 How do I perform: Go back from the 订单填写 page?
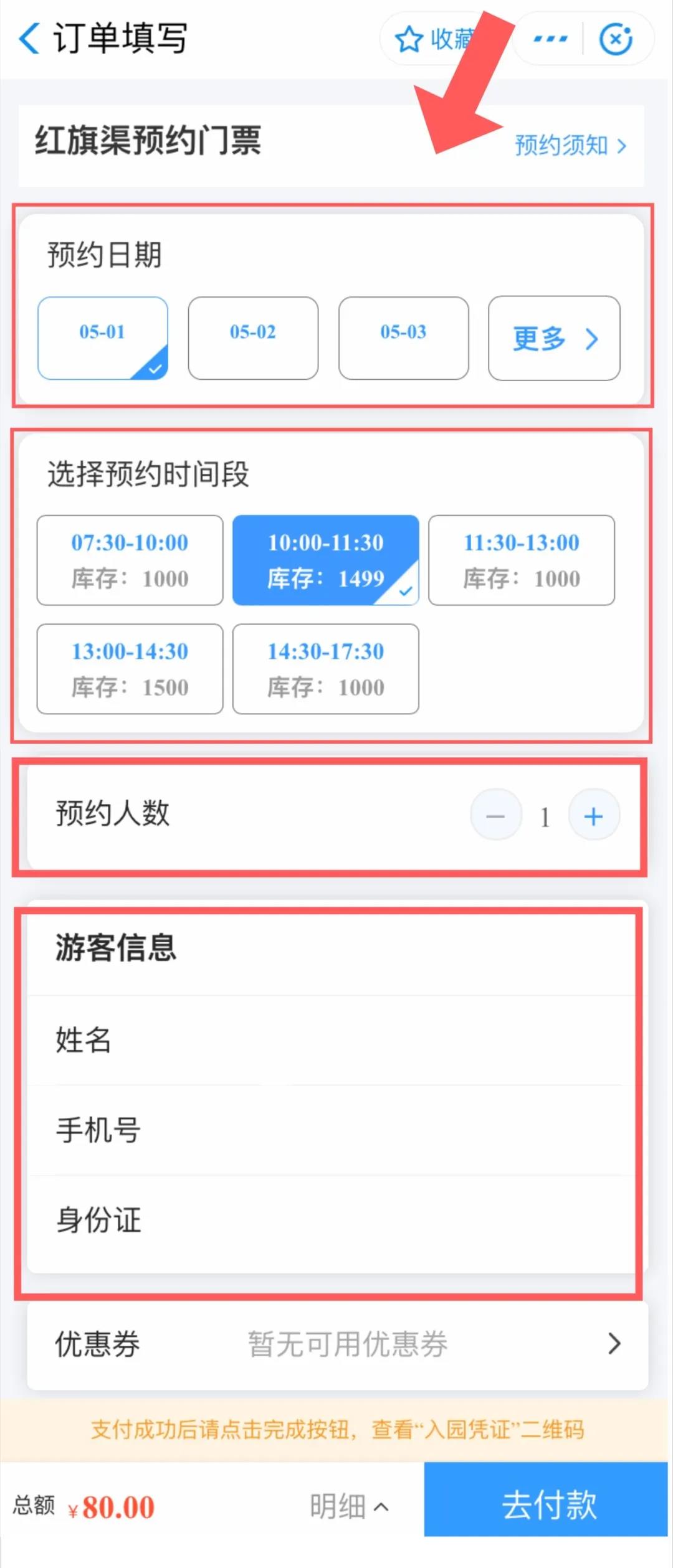29,39
